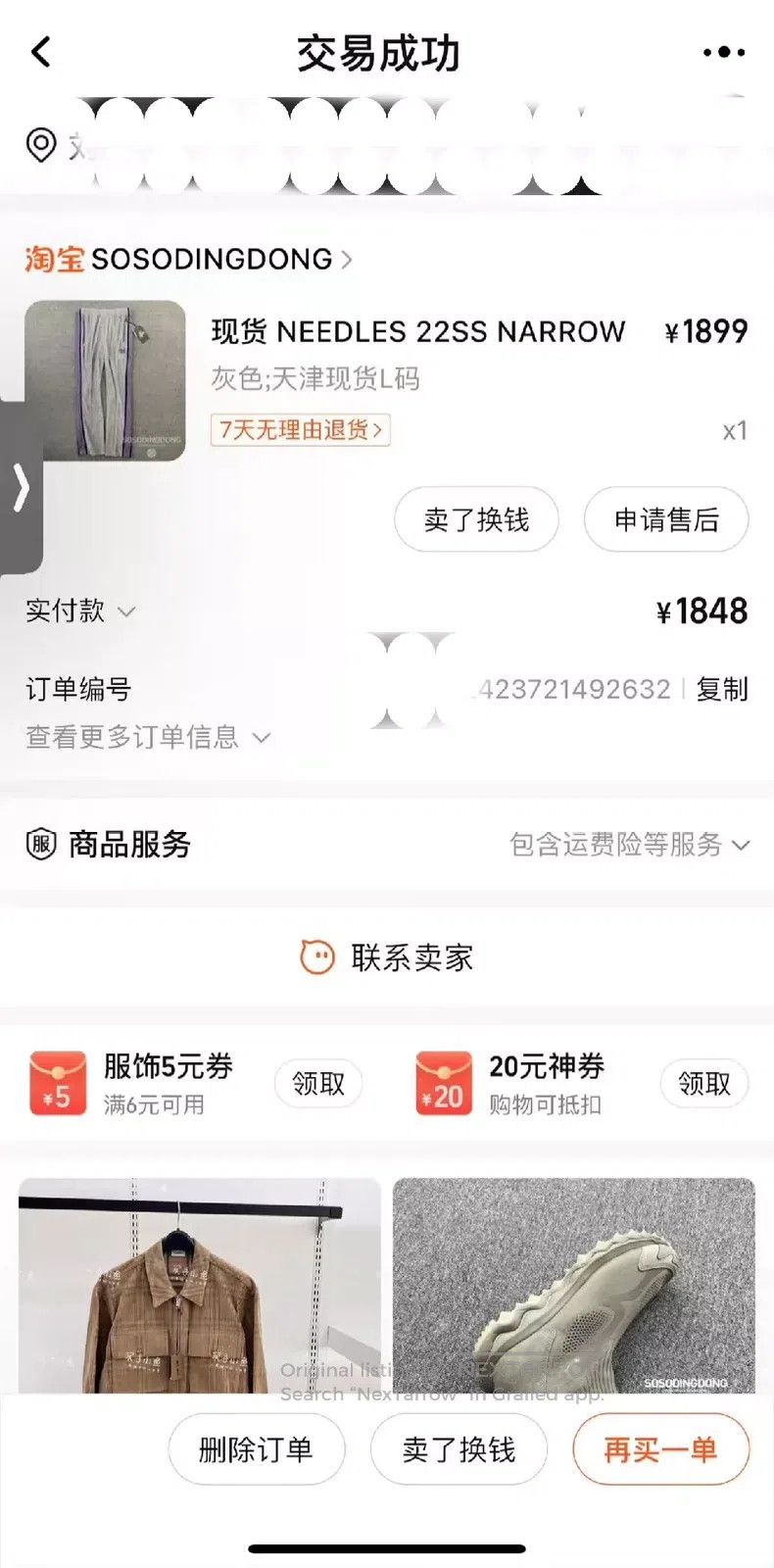Open the grey sneaker recommendation
This screenshot has width=774, height=1568.
coord(574,1286)
